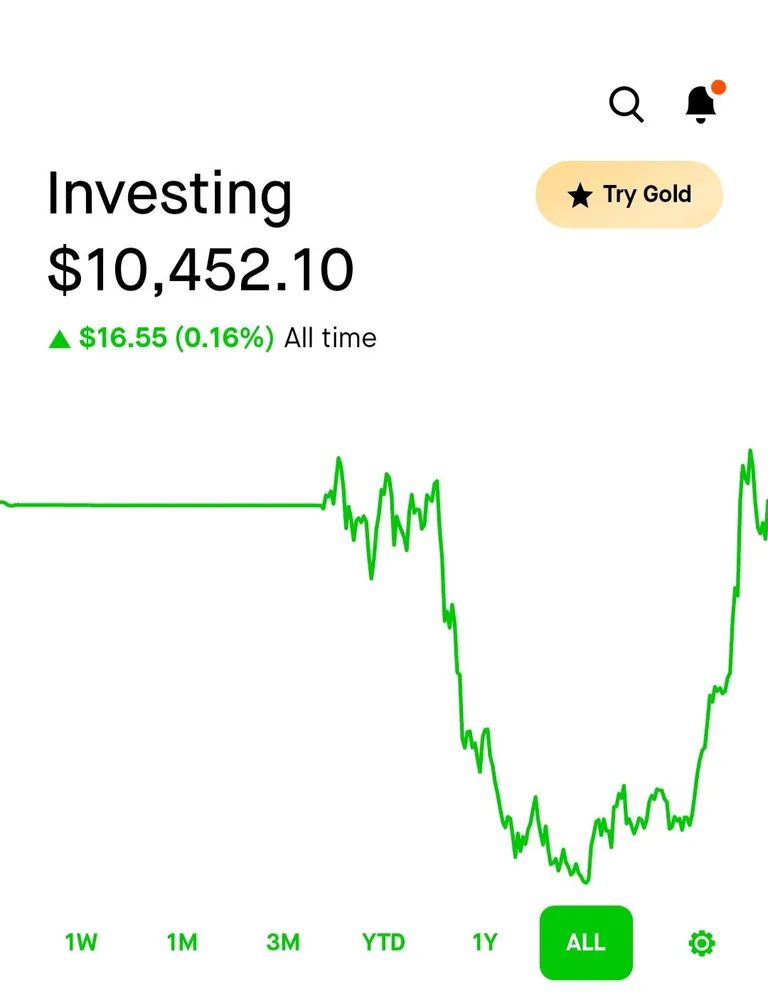Image resolution: width=768 pixels, height=1000 pixels.
Task: Click the Investing heading
Action: 170,193
